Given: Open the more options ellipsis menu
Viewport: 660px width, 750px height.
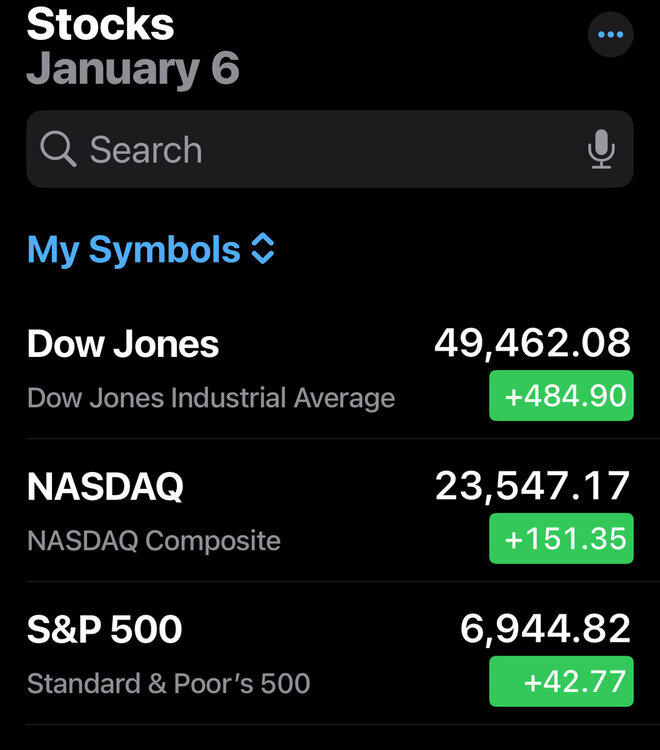Looking at the screenshot, I should pyautogui.click(x=609, y=35).
